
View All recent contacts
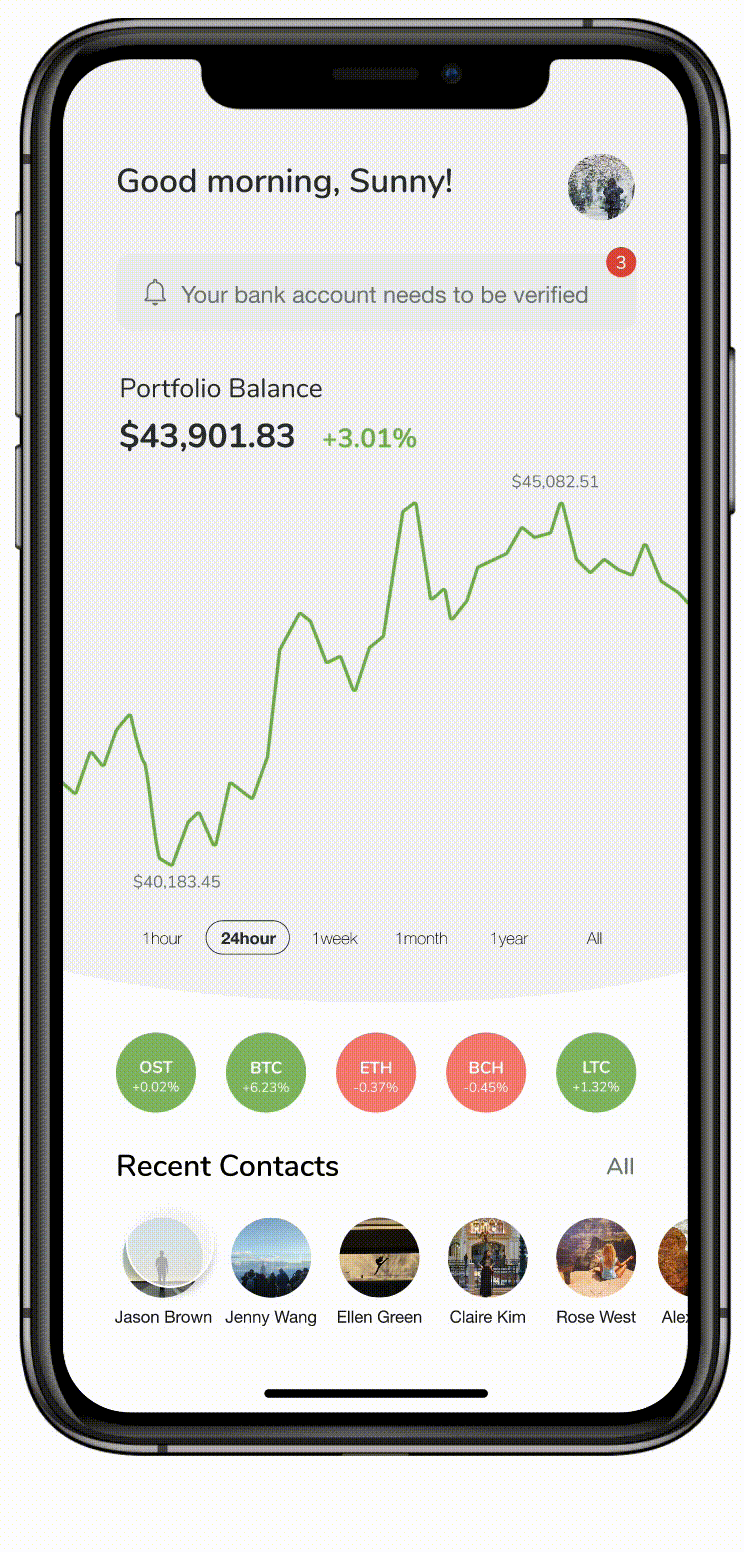(x=620, y=1166)
